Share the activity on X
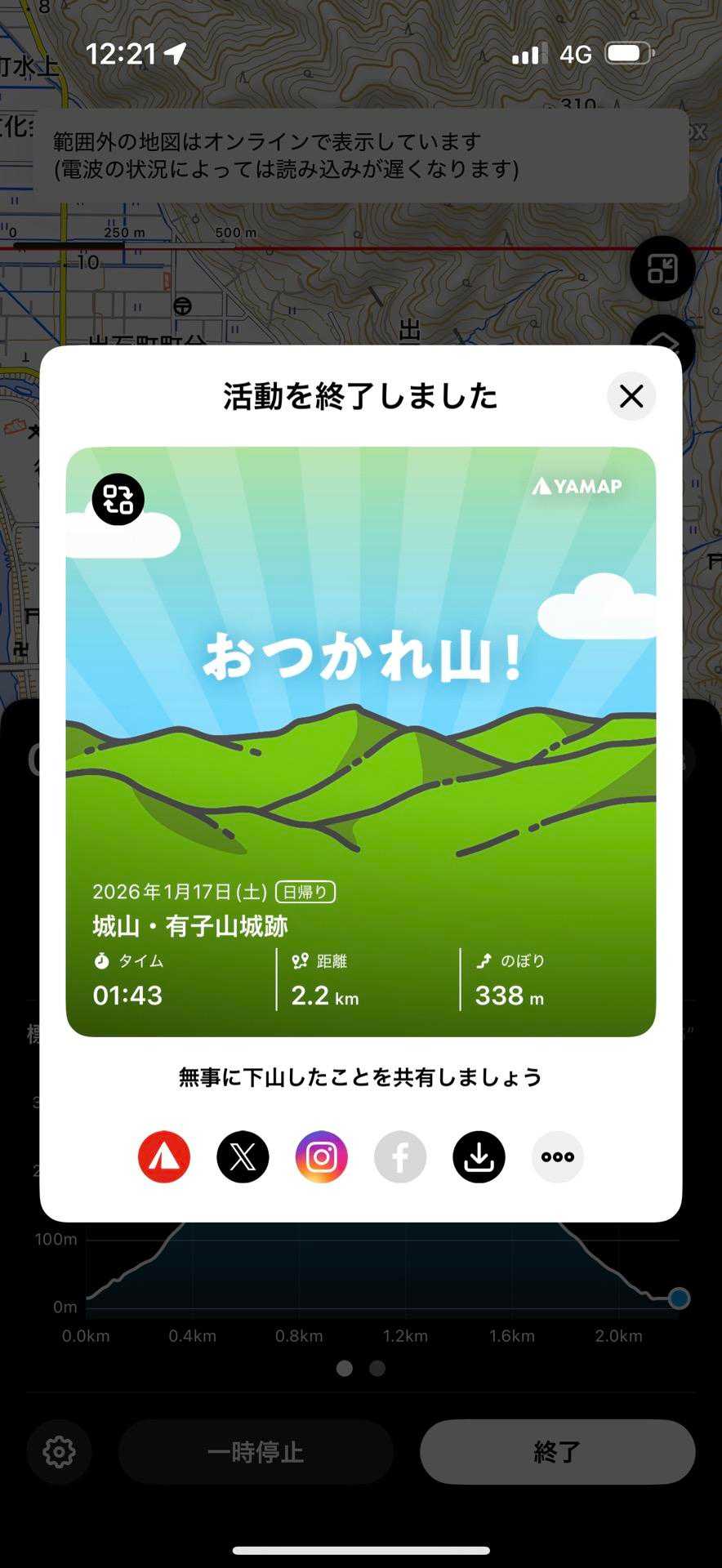This screenshot has height=1568, width=722. click(x=243, y=1156)
